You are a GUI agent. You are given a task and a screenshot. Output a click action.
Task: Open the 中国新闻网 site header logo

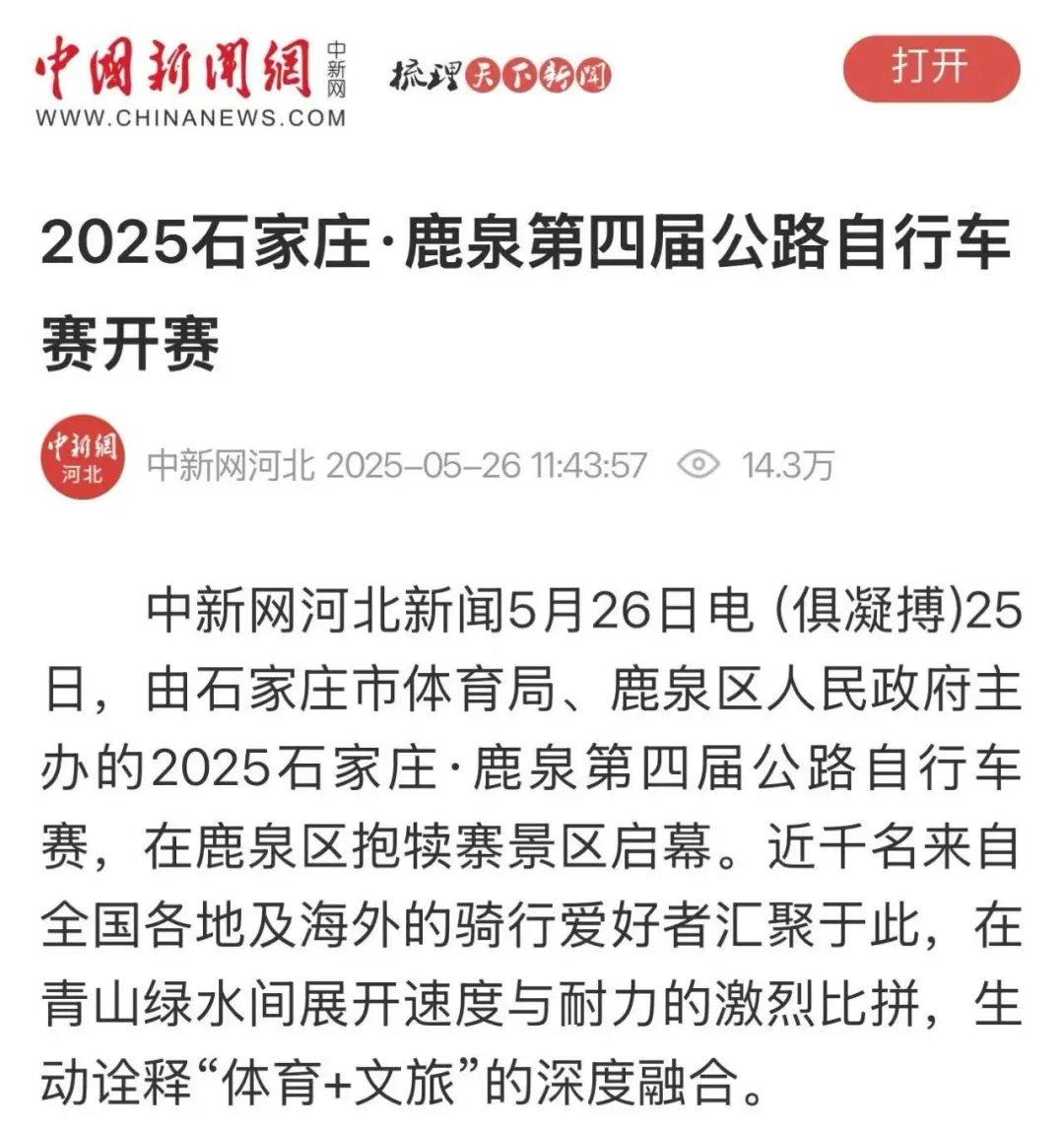tap(191, 81)
